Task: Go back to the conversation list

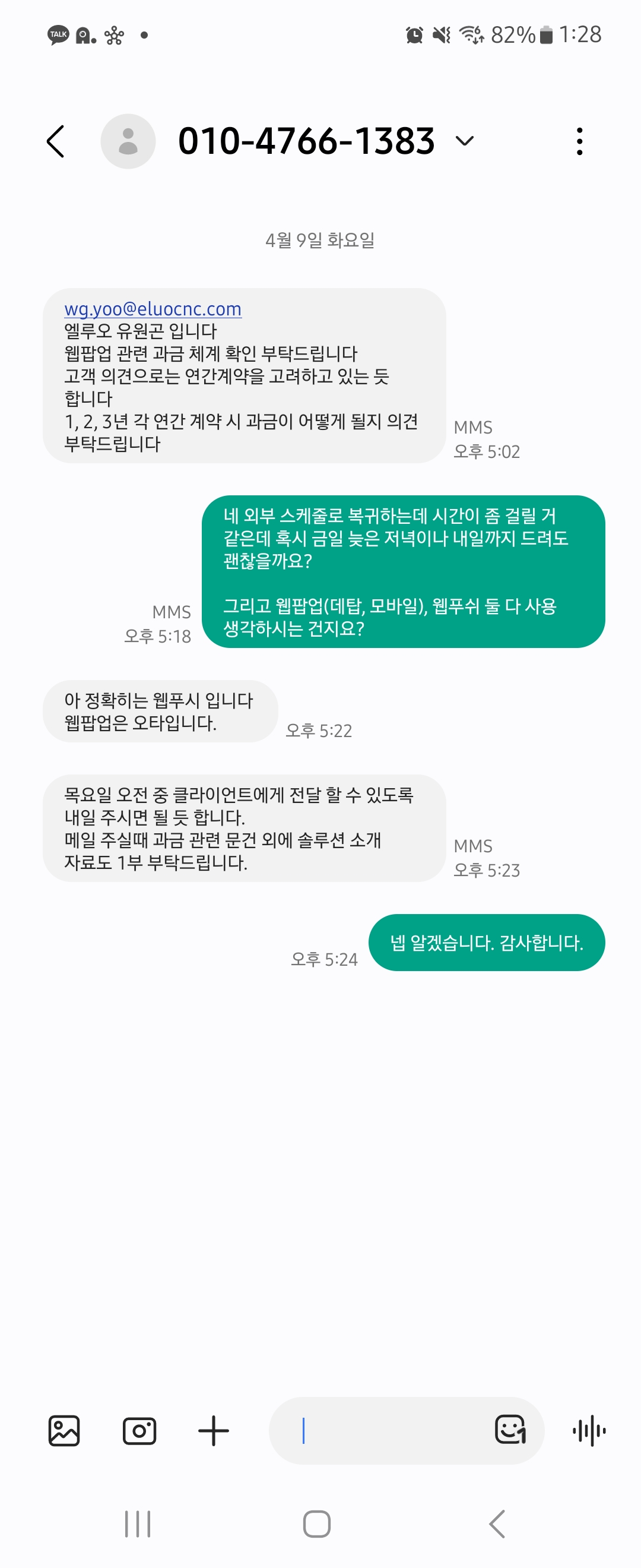Action: tap(56, 141)
